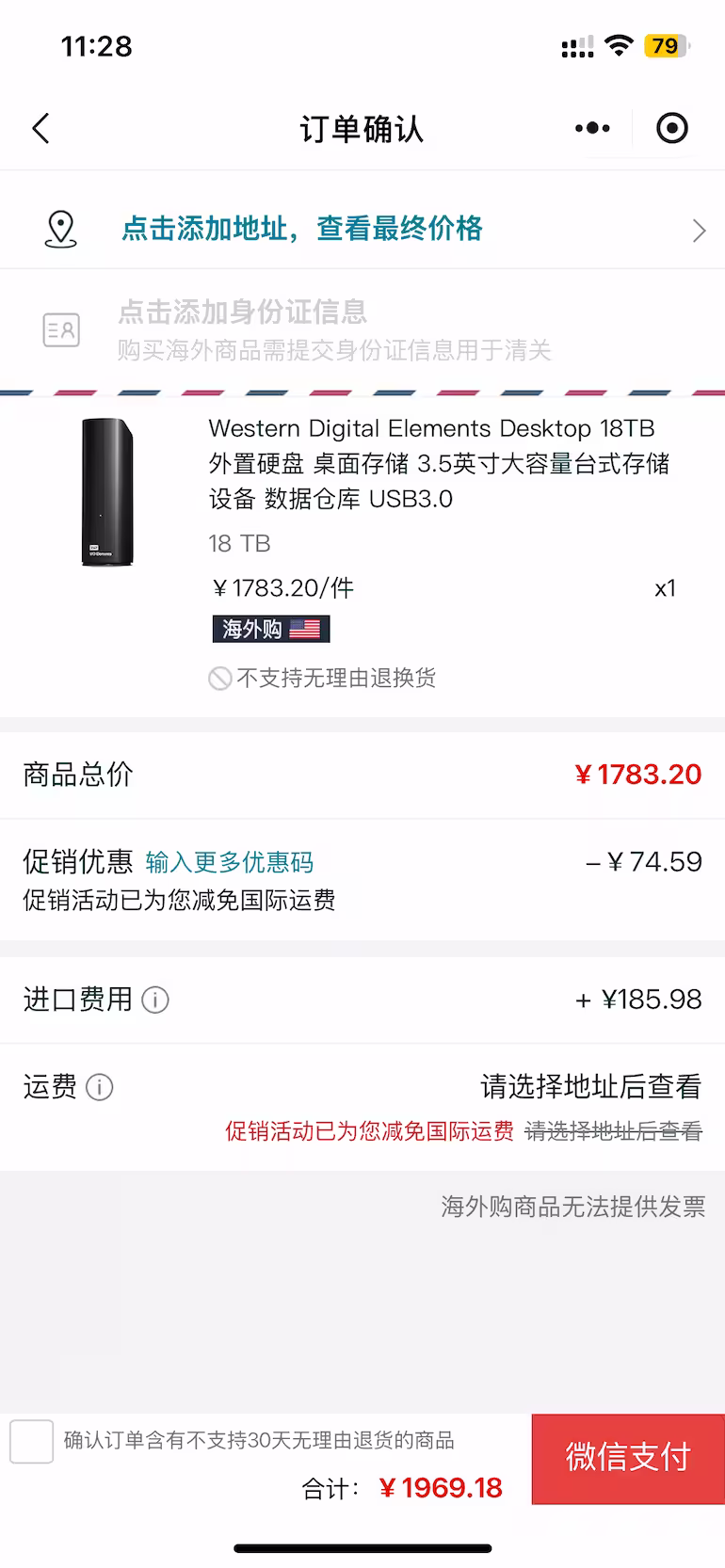Viewport: 725px width, 1568px height.
Task: Tap the 输入更多优惠码 link
Action: coord(229,862)
